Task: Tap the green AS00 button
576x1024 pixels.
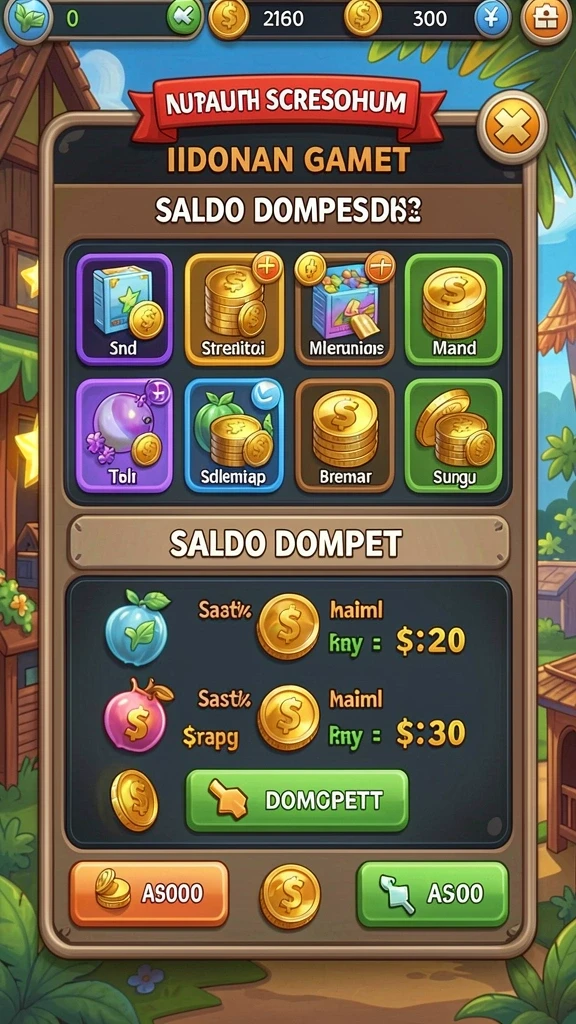Action: point(432,894)
